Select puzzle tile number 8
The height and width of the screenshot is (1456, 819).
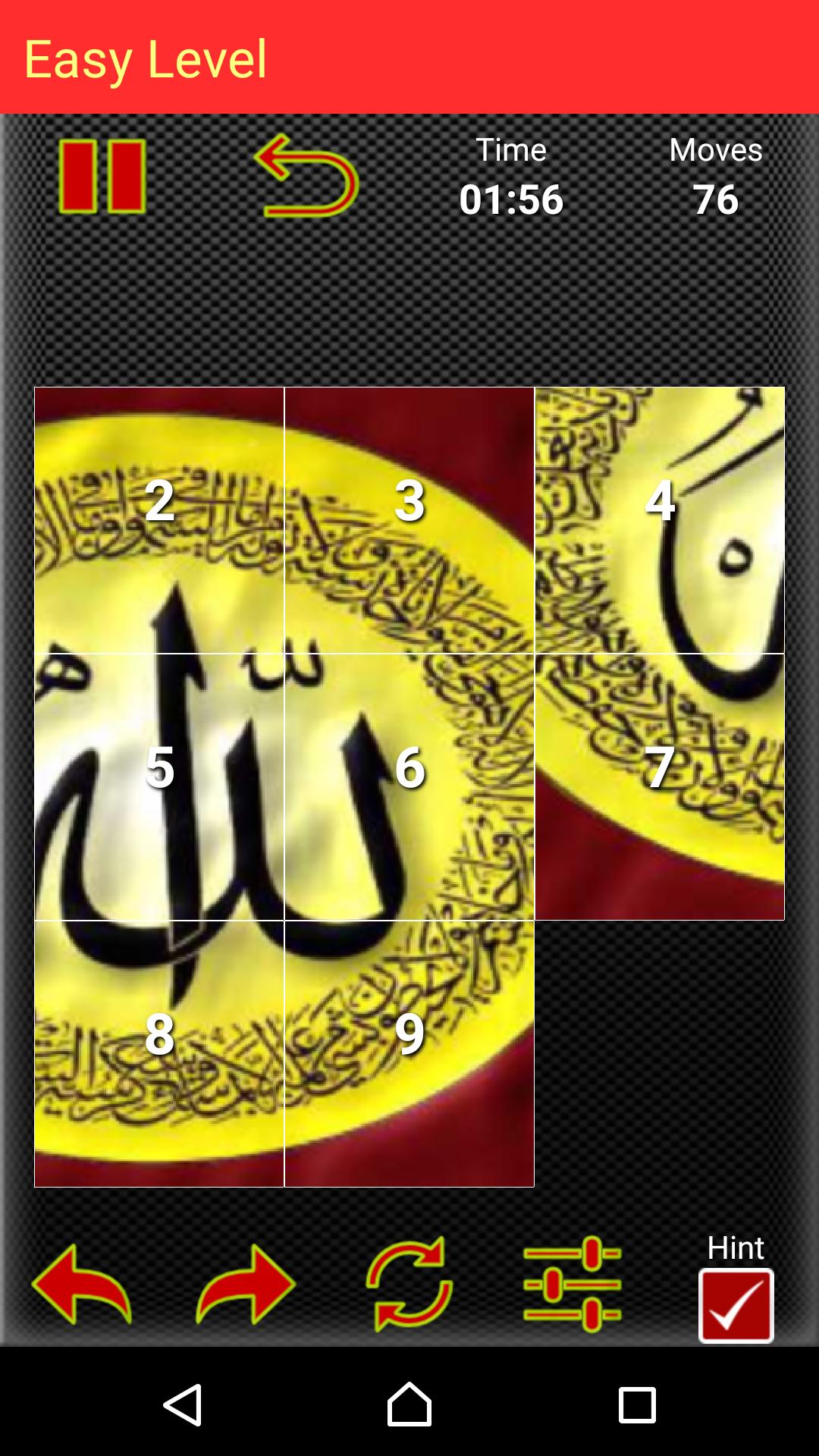click(x=159, y=1053)
